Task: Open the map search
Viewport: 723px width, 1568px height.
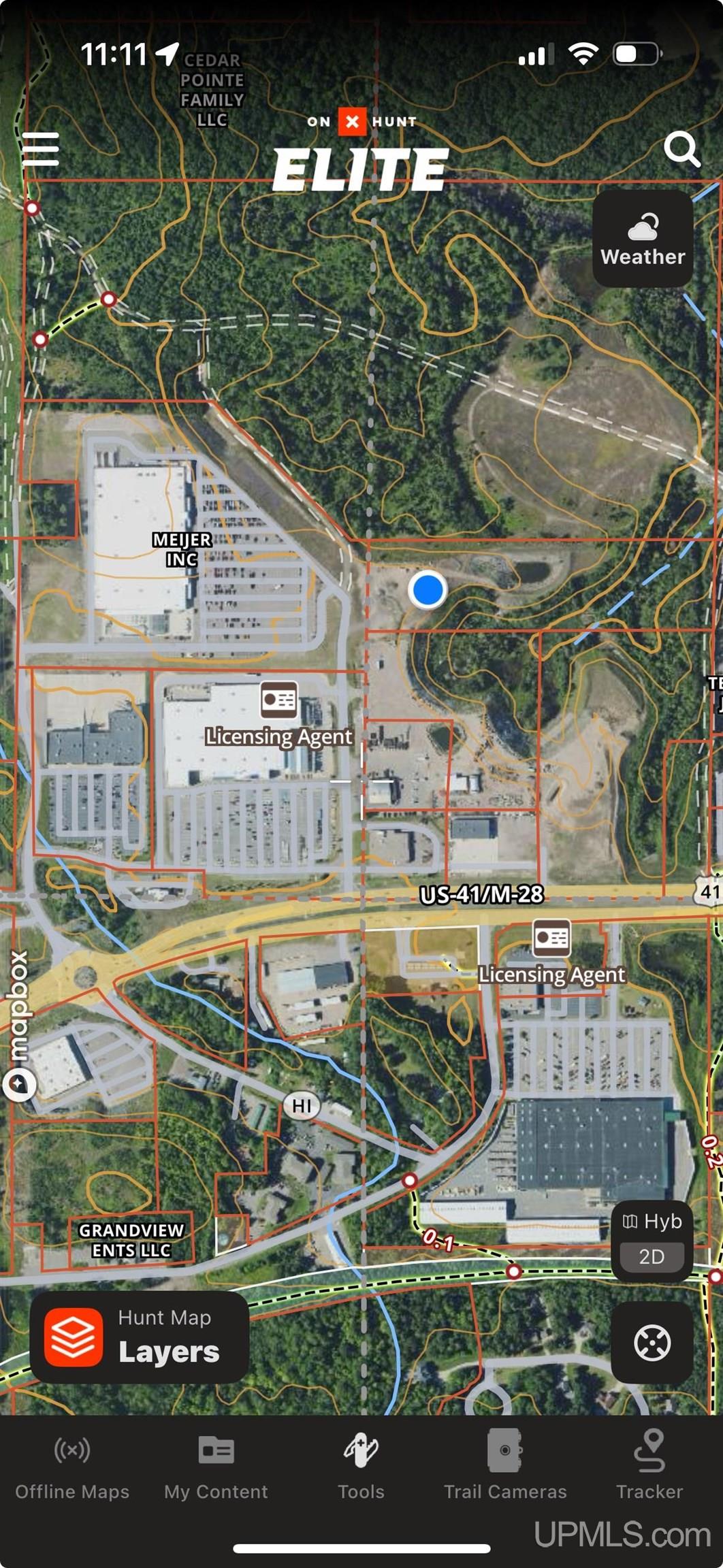Action: coord(681,149)
